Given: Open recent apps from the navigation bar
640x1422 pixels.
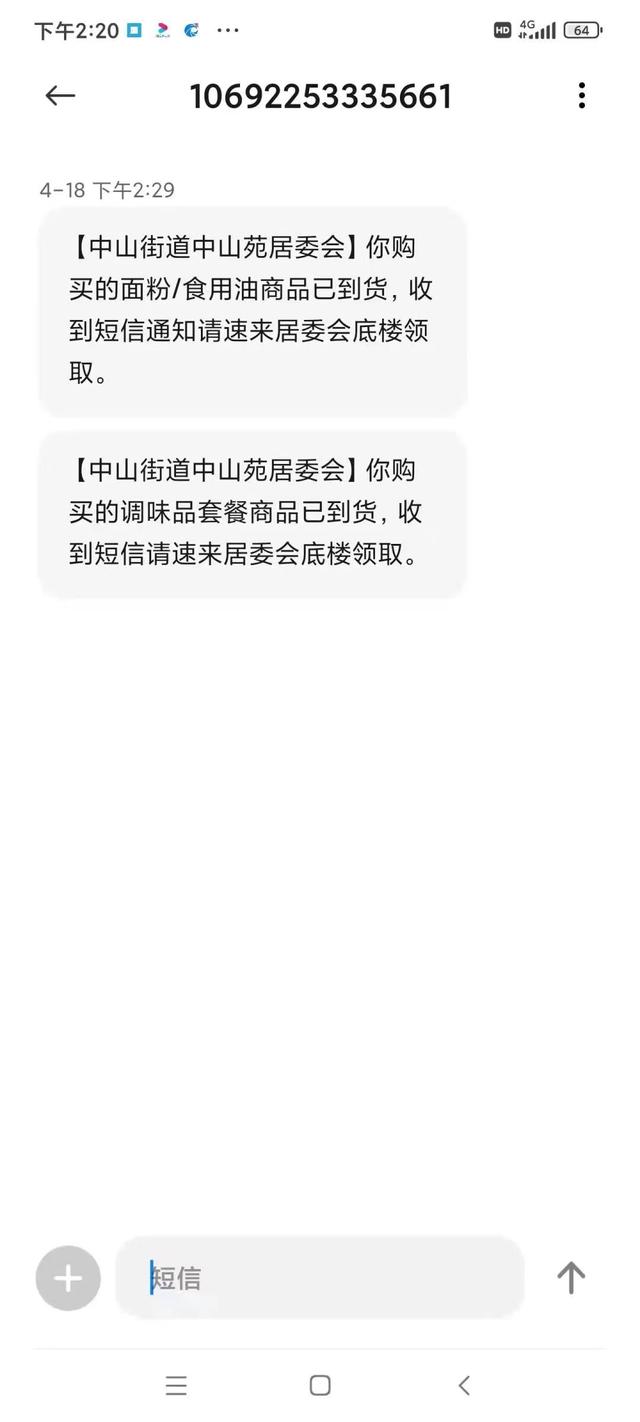Looking at the screenshot, I should click(x=176, y=1386).
